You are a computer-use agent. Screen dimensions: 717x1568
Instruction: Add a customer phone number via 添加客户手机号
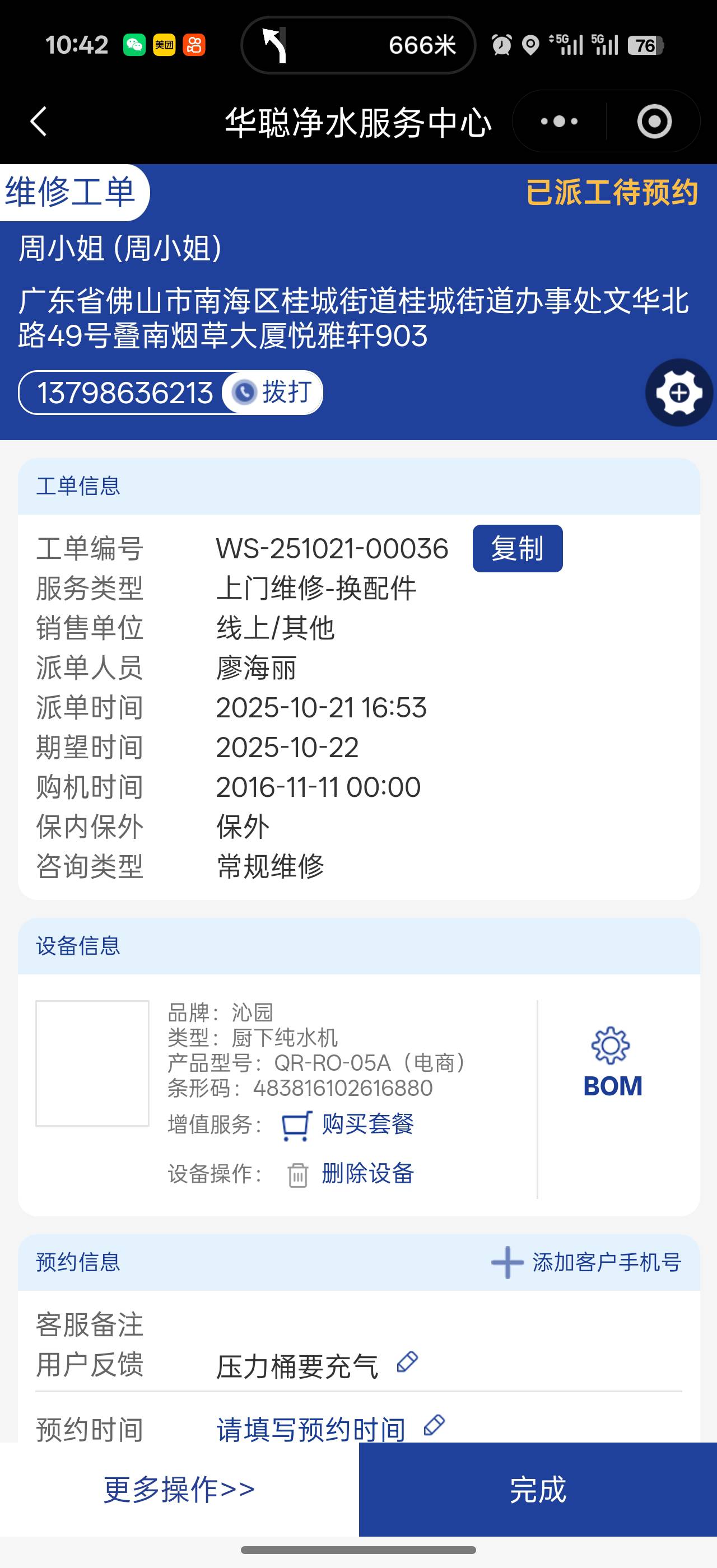[586, 1262]
